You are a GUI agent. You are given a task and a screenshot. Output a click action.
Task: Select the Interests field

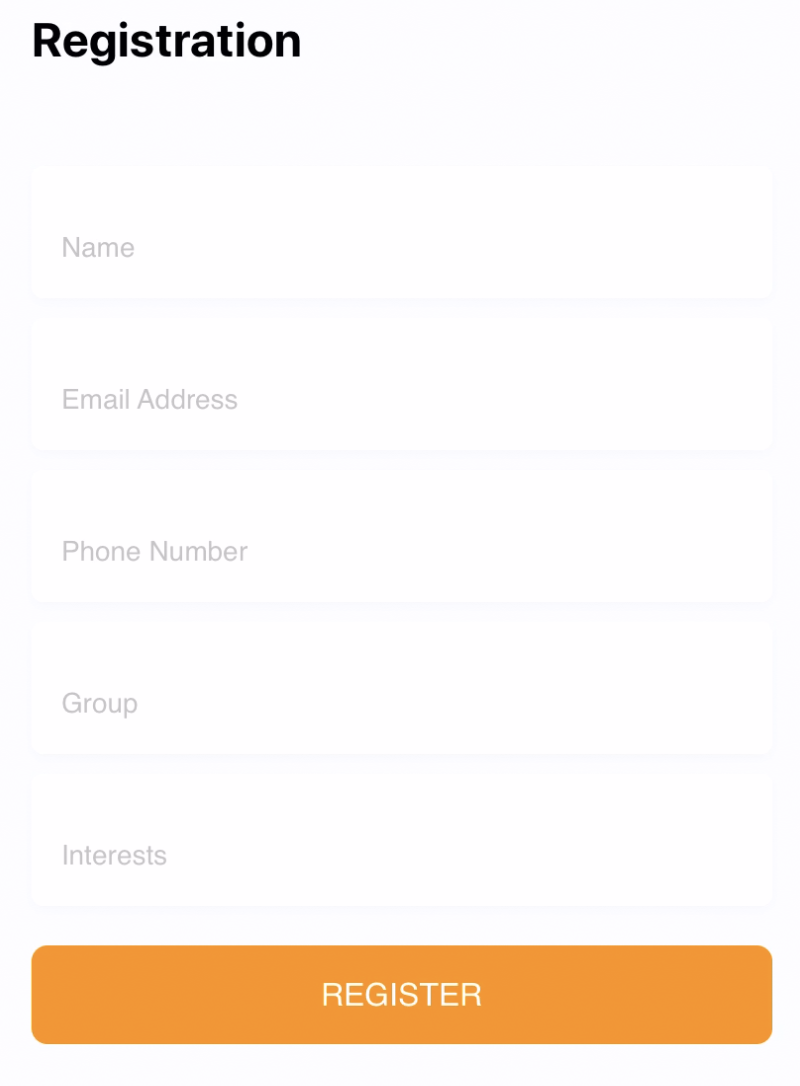coord(401,855)
